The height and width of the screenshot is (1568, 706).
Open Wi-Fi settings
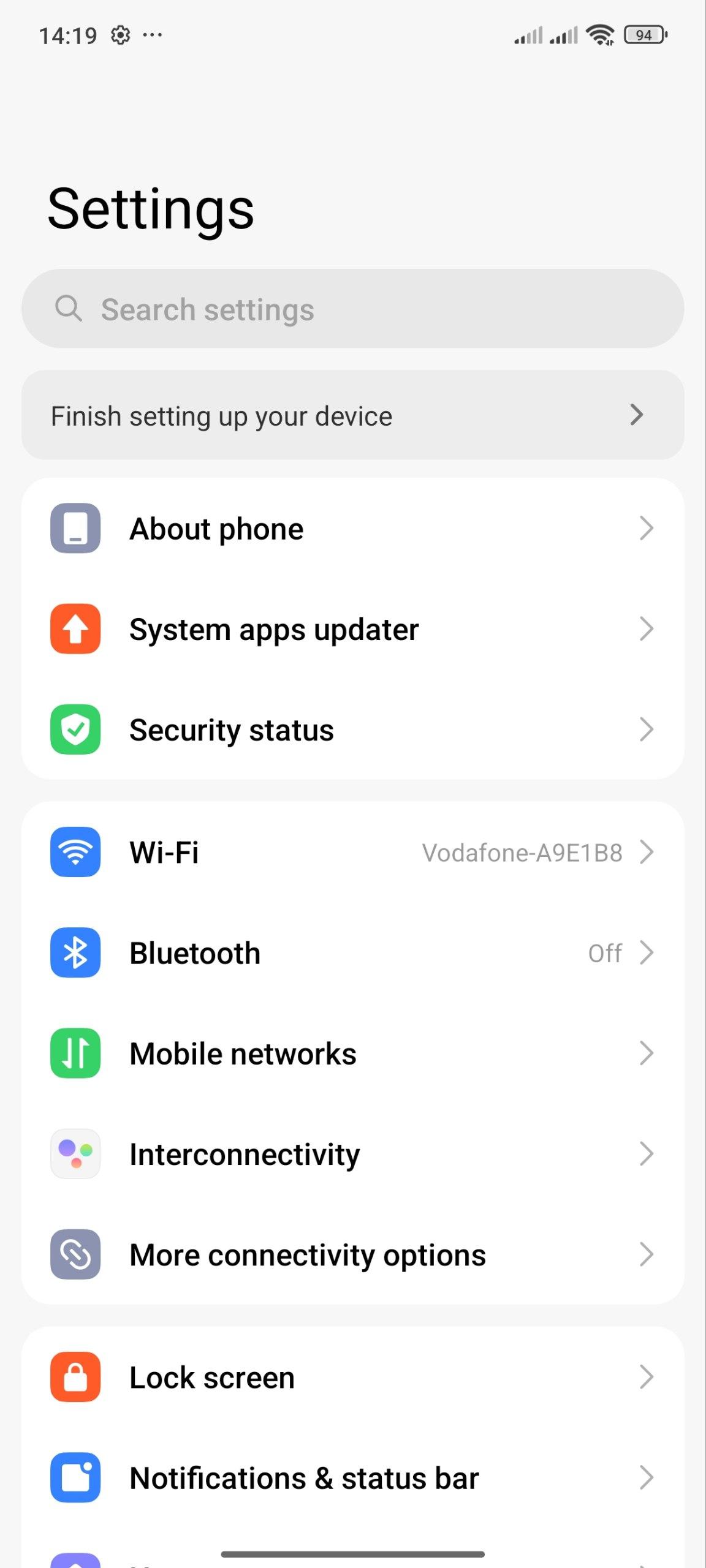pyautogui.click(x=352, y=852)
